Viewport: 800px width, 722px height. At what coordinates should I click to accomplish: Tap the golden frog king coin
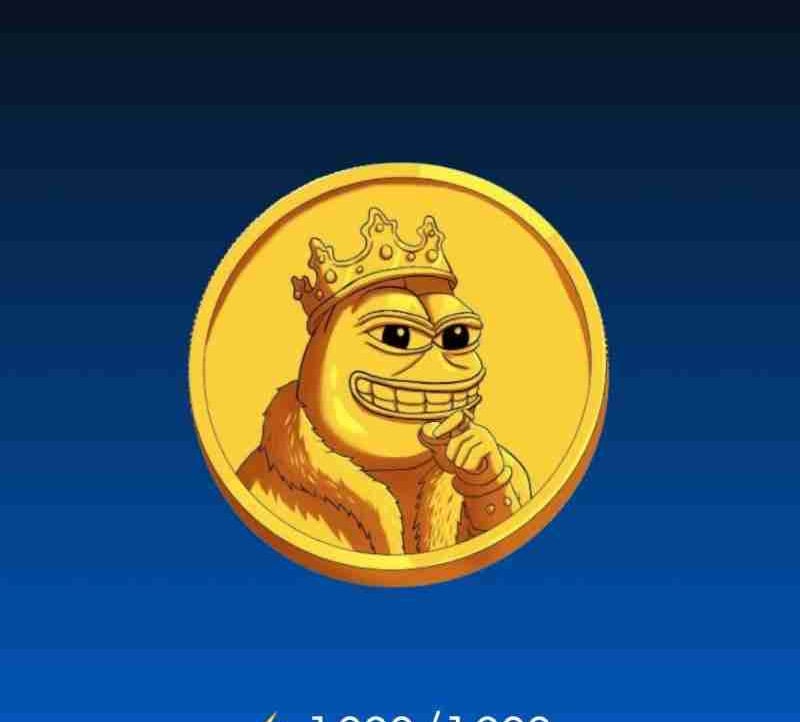[398, 375]
